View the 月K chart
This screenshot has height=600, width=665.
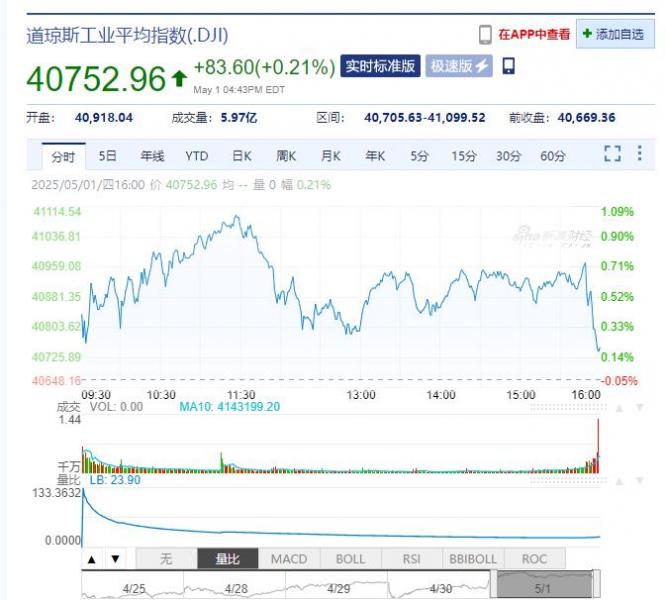click(330, 156)
